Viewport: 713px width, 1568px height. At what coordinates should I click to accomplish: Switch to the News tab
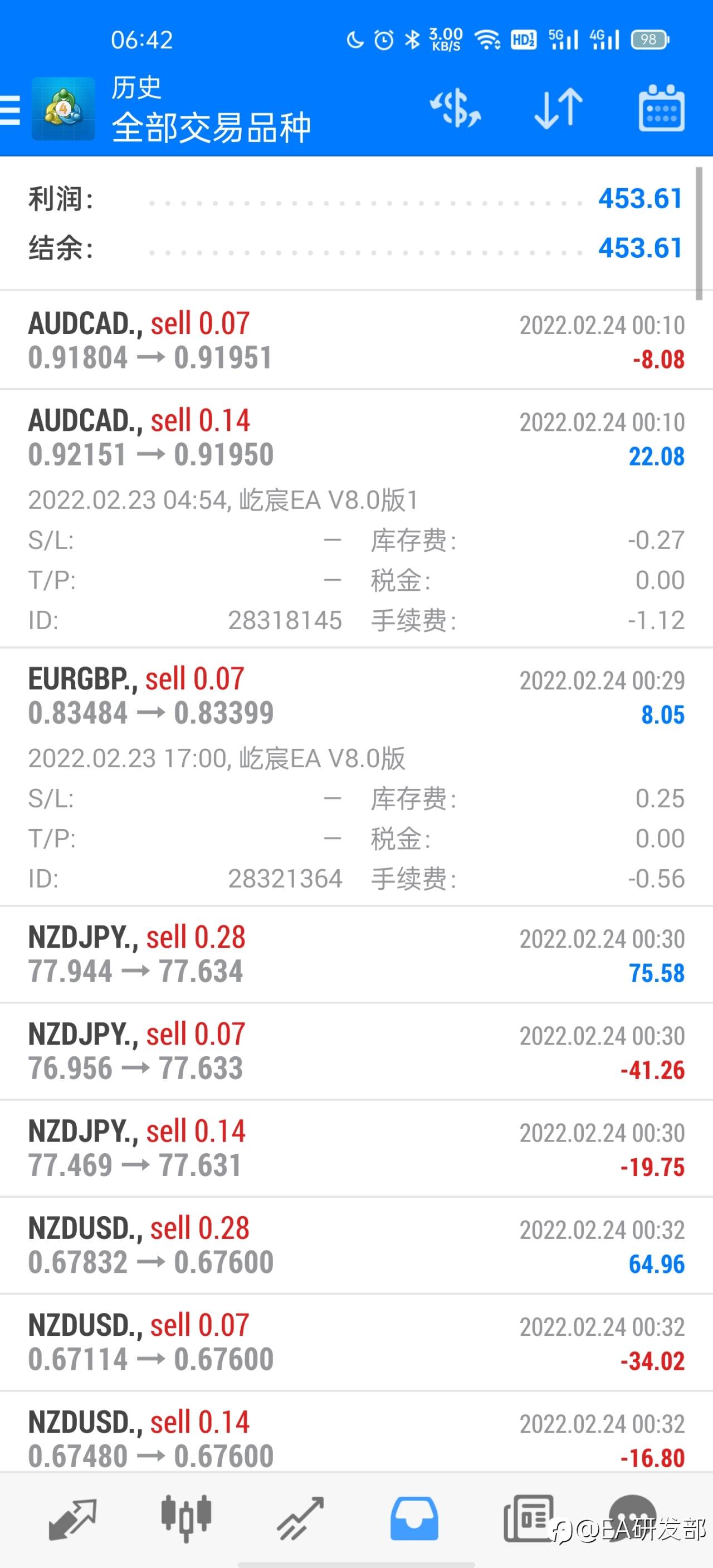coord(528,1518)
